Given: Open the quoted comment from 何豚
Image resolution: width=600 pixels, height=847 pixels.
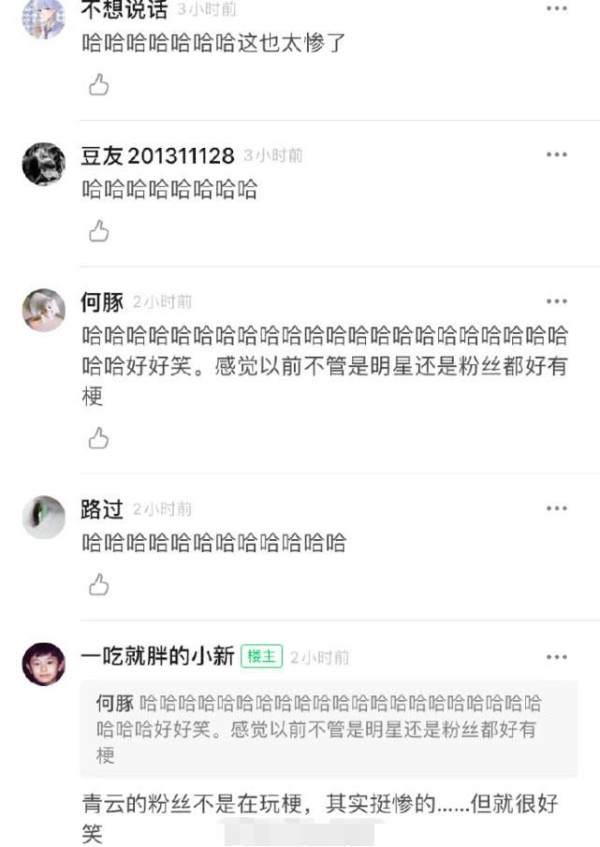Looking at the screenshot, I should [328, 728].
